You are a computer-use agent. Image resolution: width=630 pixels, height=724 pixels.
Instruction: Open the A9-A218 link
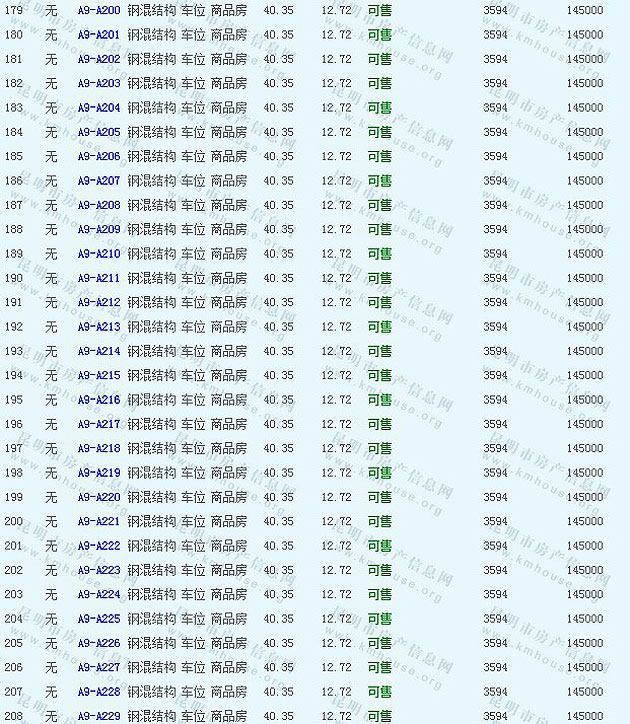pyautogui.click(x=99, y=449)
